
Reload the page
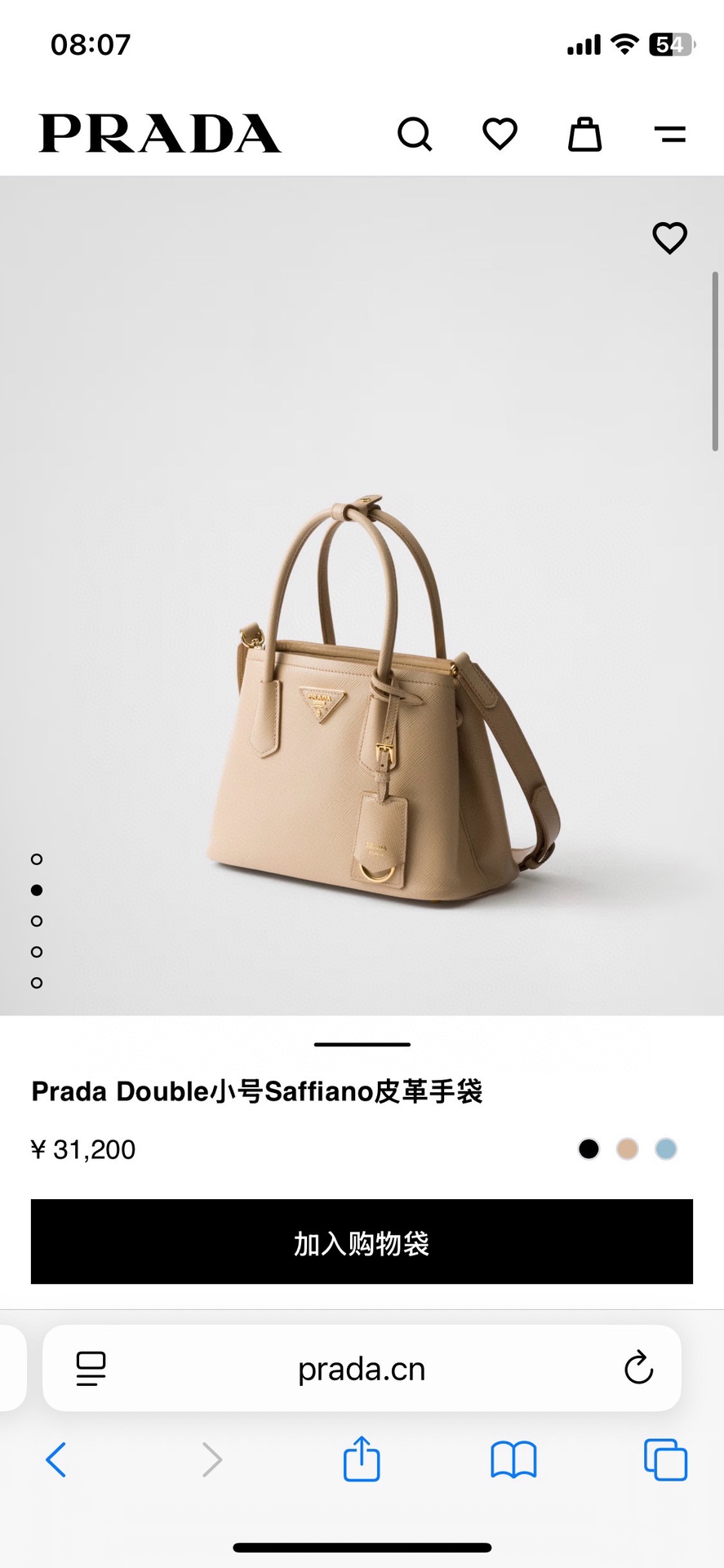638,1368
